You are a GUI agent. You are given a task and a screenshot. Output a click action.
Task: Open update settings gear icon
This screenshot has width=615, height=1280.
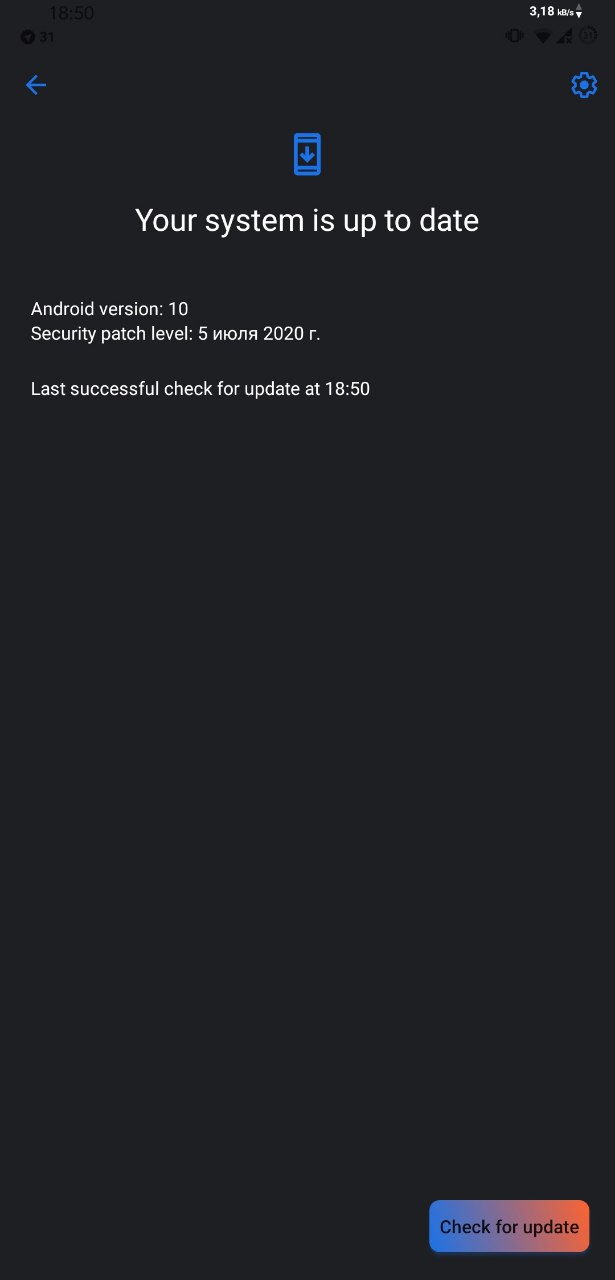pyautogui.click(x=583, y=85)
